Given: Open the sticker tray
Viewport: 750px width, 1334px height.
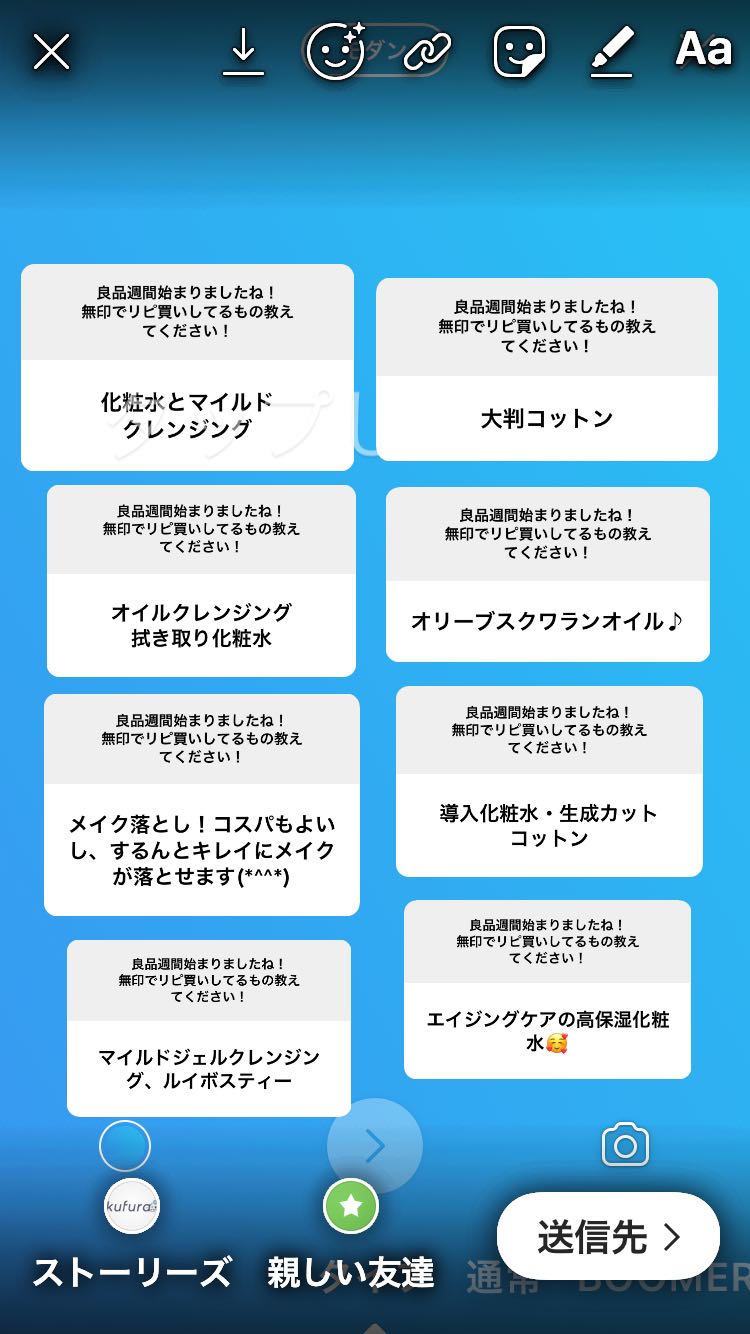Looking at the screenshot, I should 519,51.
